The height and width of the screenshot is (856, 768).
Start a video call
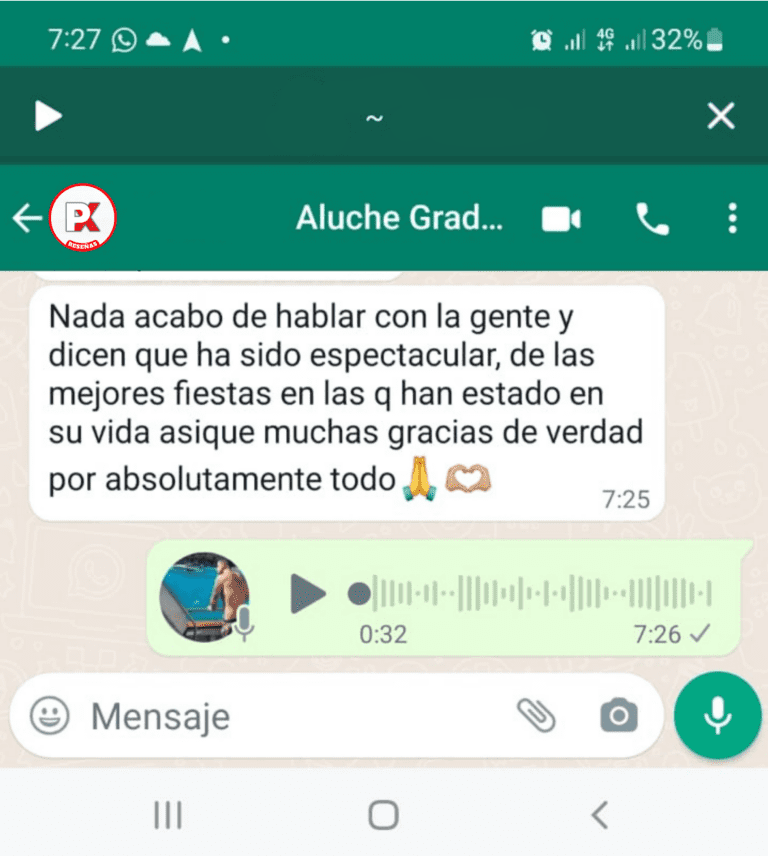(x=562, y=219)
